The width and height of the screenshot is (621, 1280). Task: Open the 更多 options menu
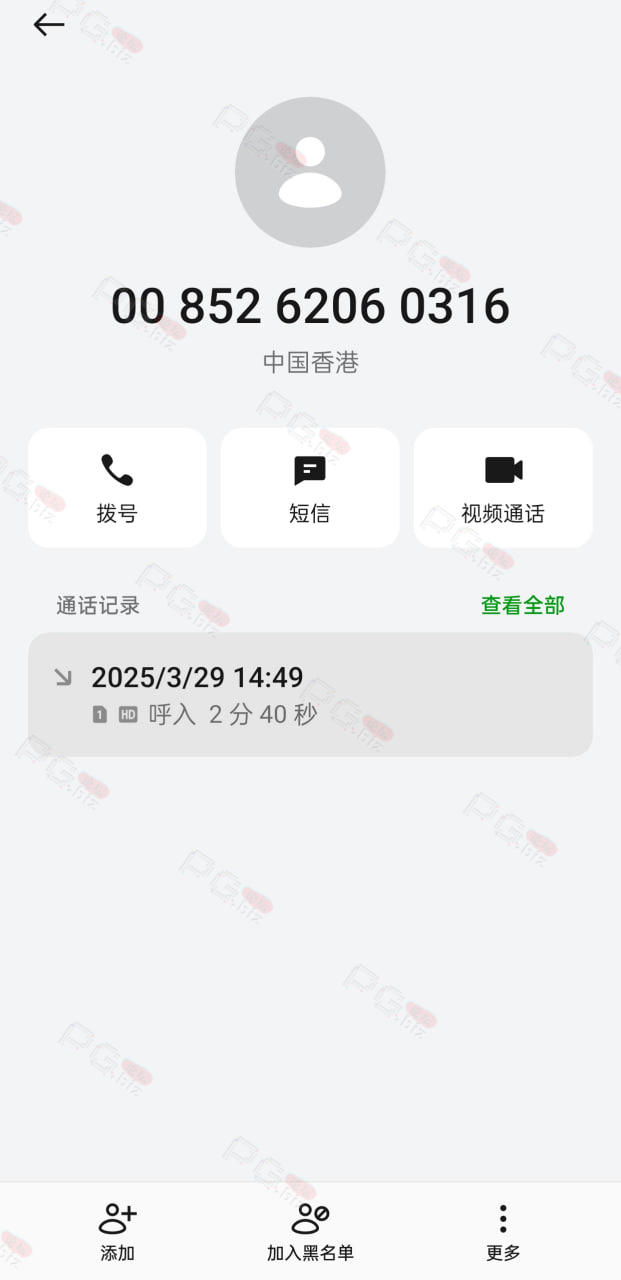click(x=503, y=1232)
